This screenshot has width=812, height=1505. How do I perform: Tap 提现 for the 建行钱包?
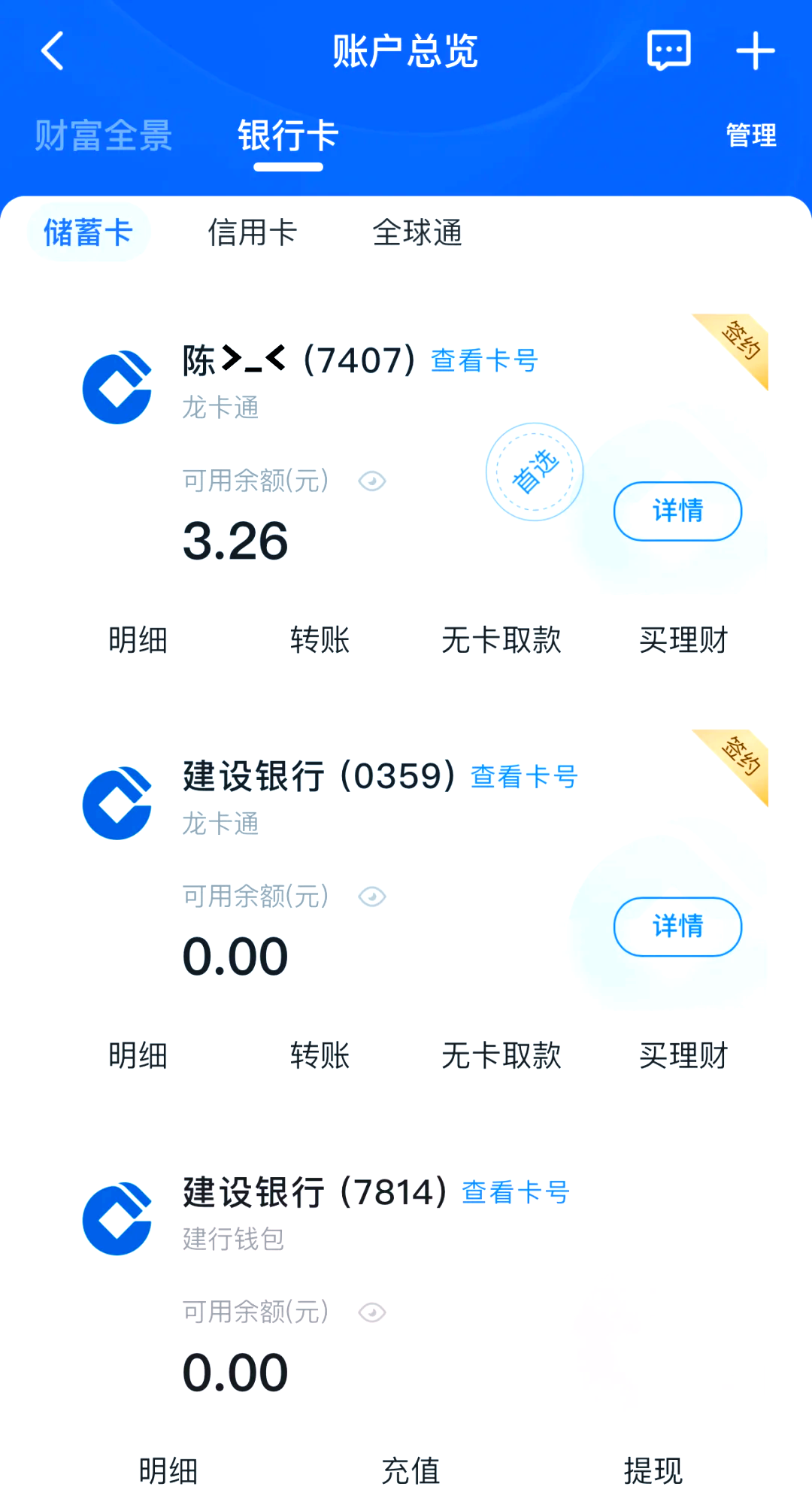pyautogui.click(x=653, y=1470)
